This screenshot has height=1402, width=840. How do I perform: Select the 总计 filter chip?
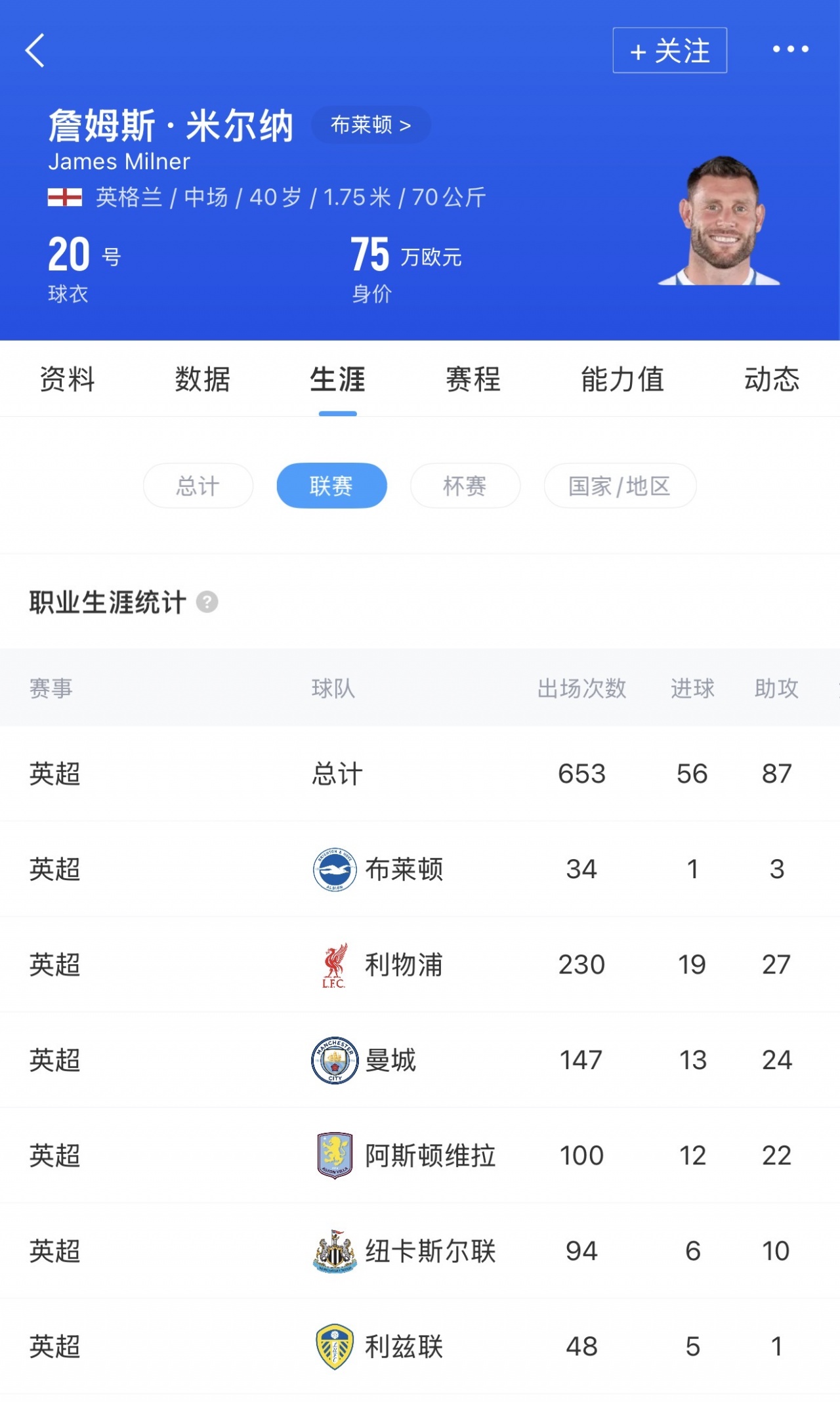pyautogui.click(x=198, y=486)
